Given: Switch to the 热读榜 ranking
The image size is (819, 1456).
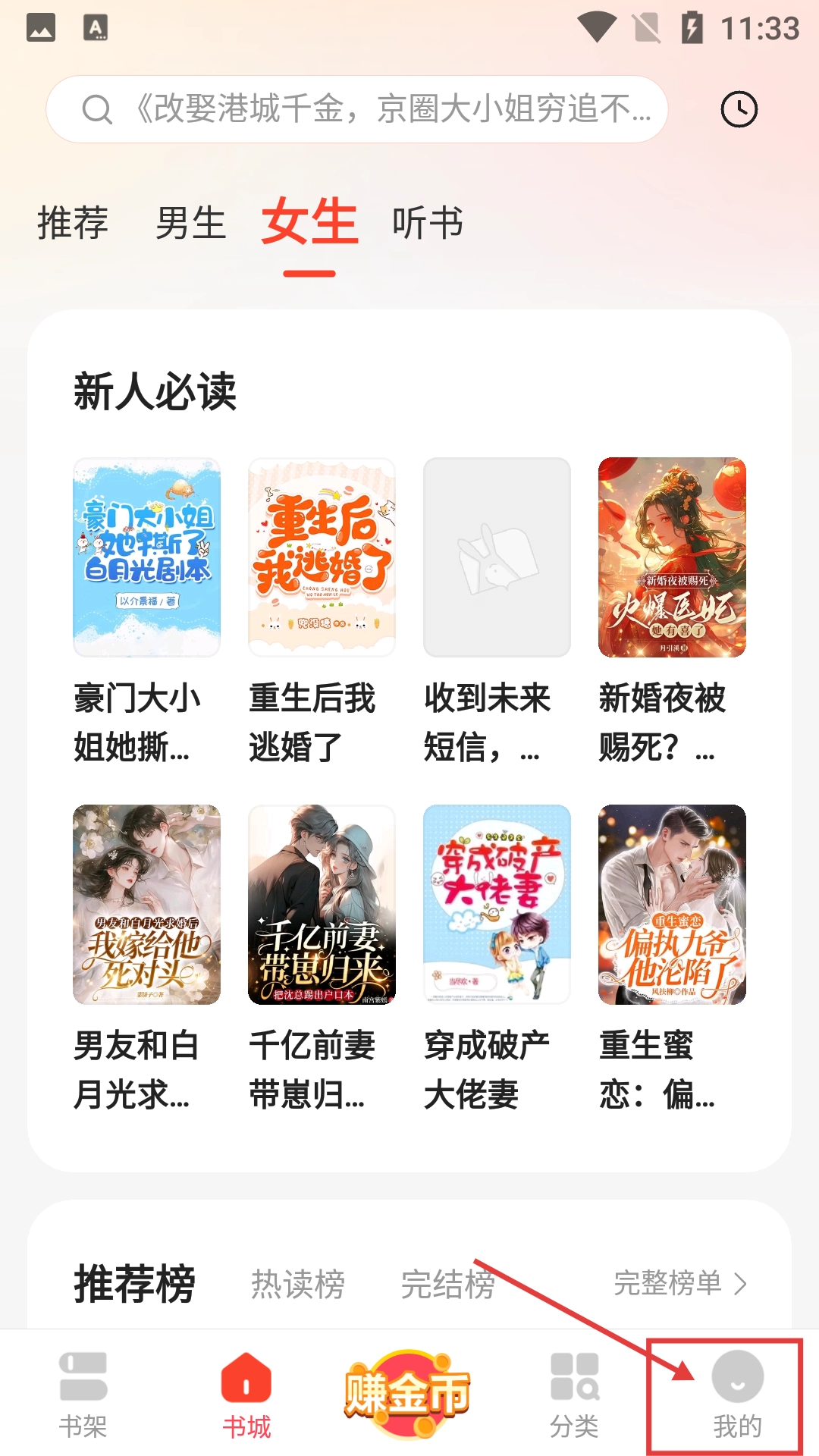Looking at the screenshot, I should (x=298, y=1284).
